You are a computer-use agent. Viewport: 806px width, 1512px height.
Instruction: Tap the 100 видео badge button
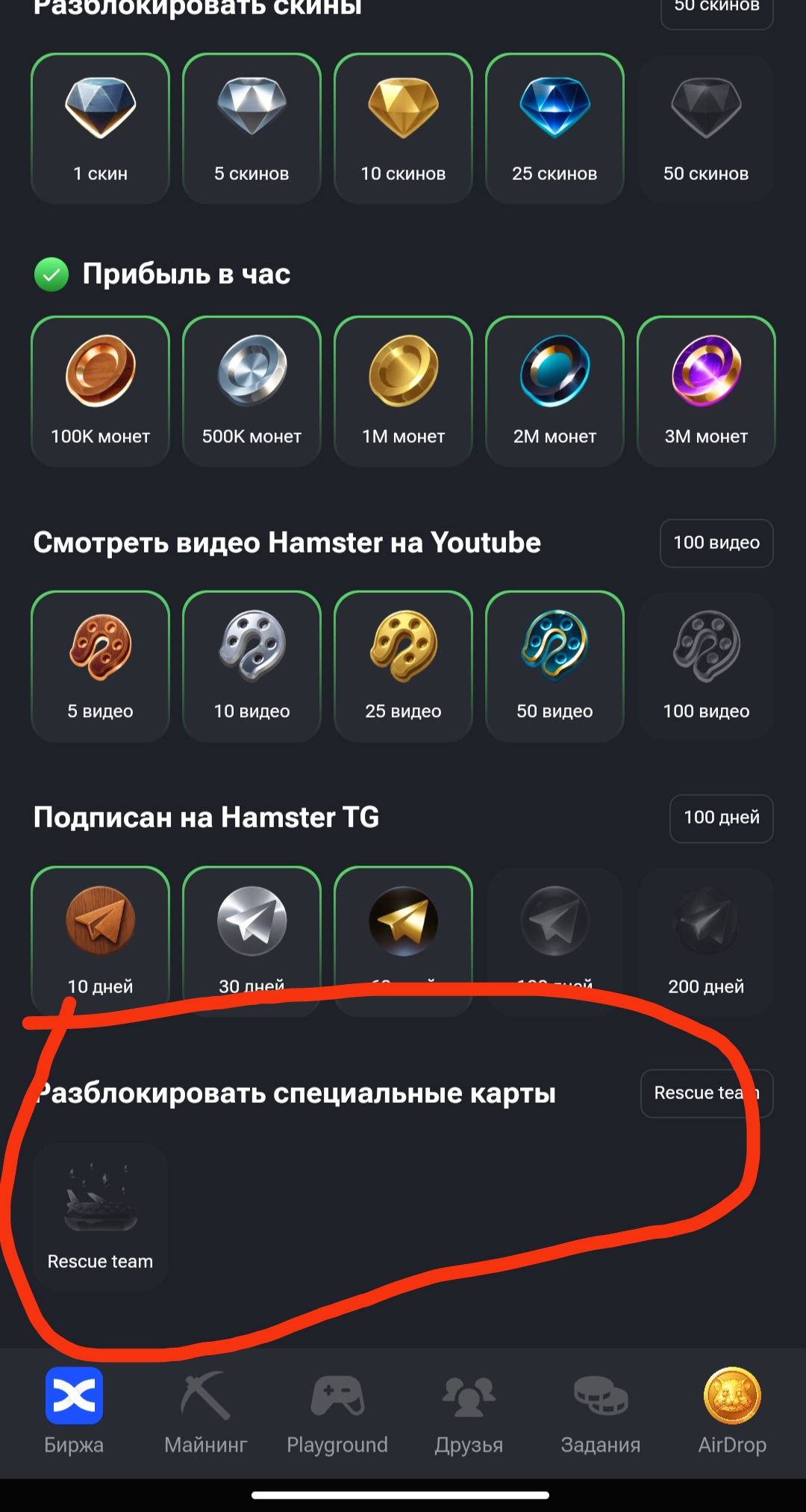[x=716, y=543]
